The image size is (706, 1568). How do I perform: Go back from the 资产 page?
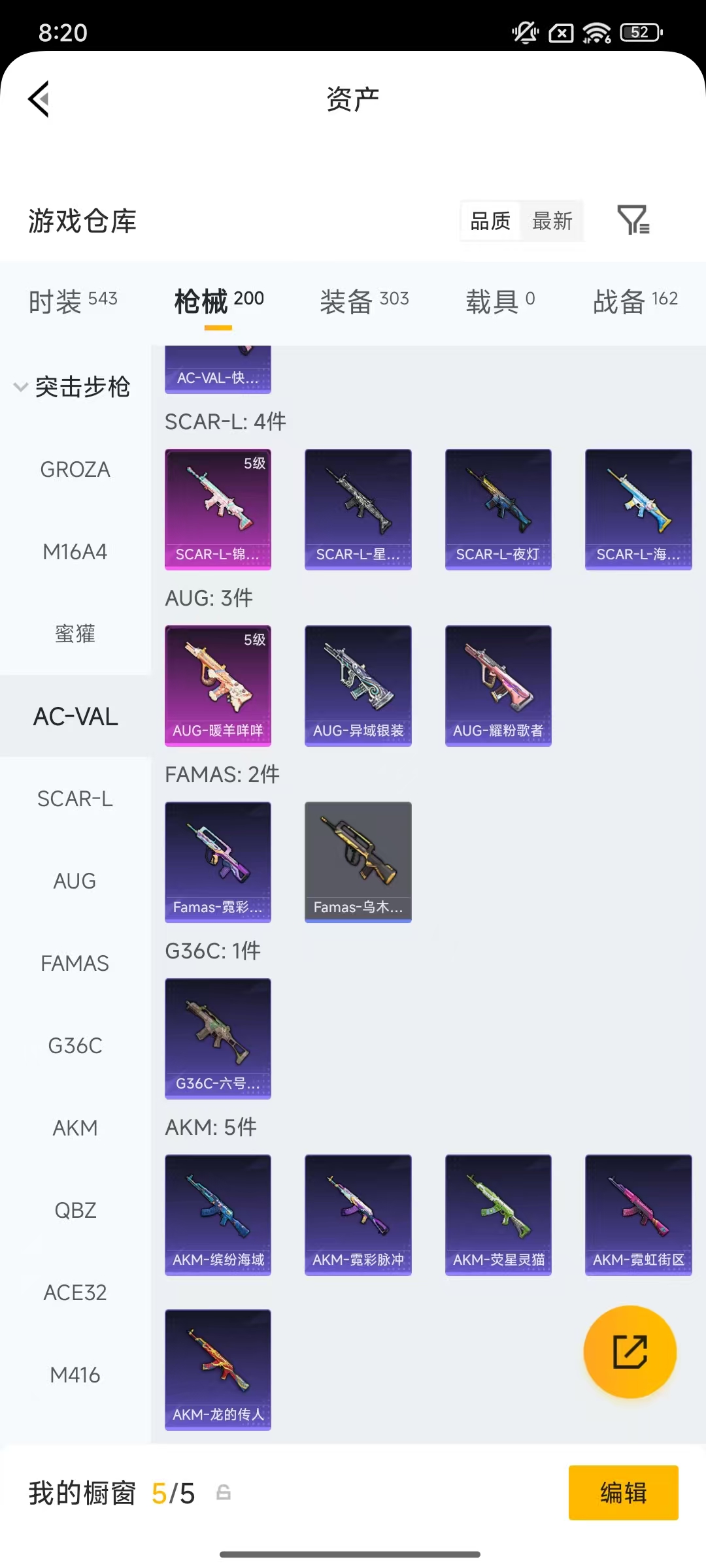(x=39, y=99)
